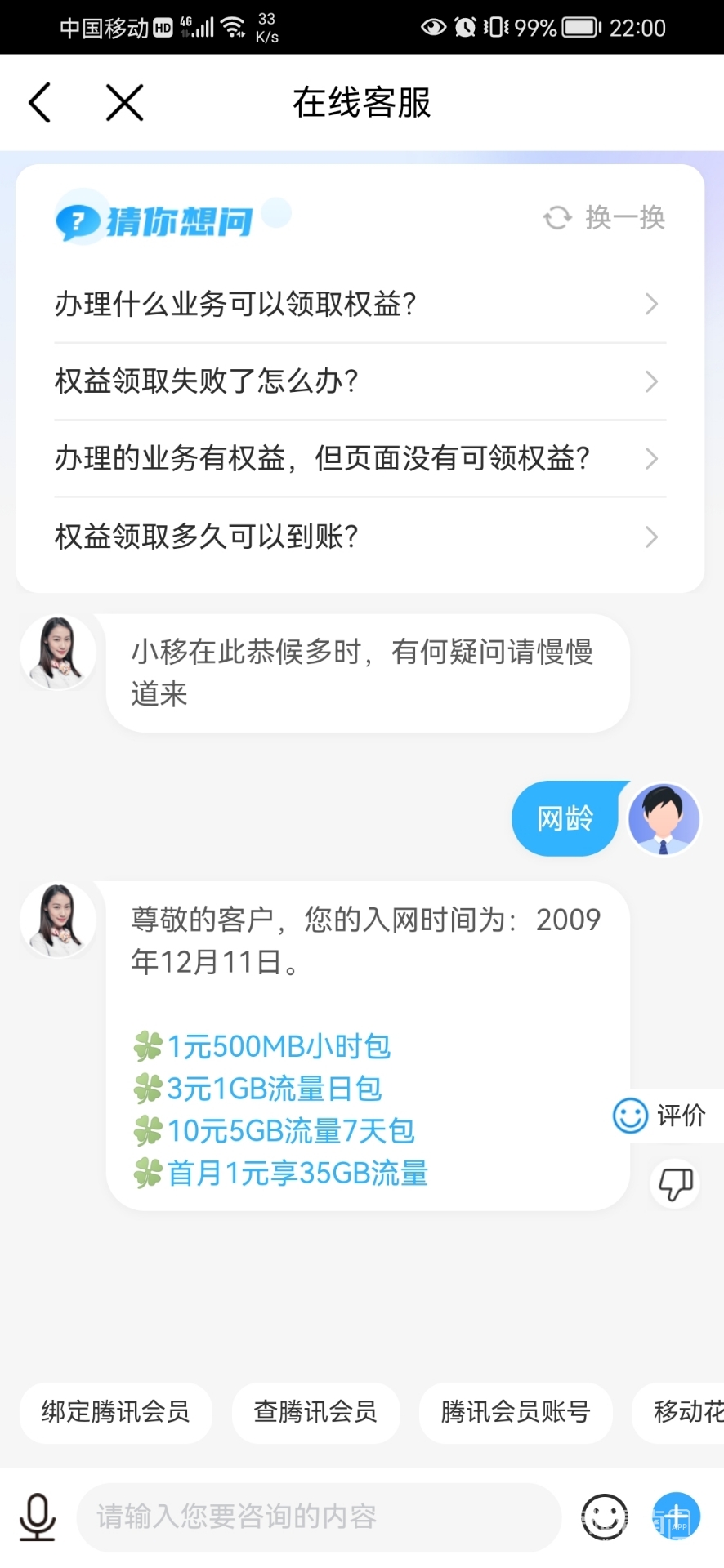Tap the microphone for voice input
This screenshot has width=724, height=1568.
pyautogui.click(x=38, y=1517)
